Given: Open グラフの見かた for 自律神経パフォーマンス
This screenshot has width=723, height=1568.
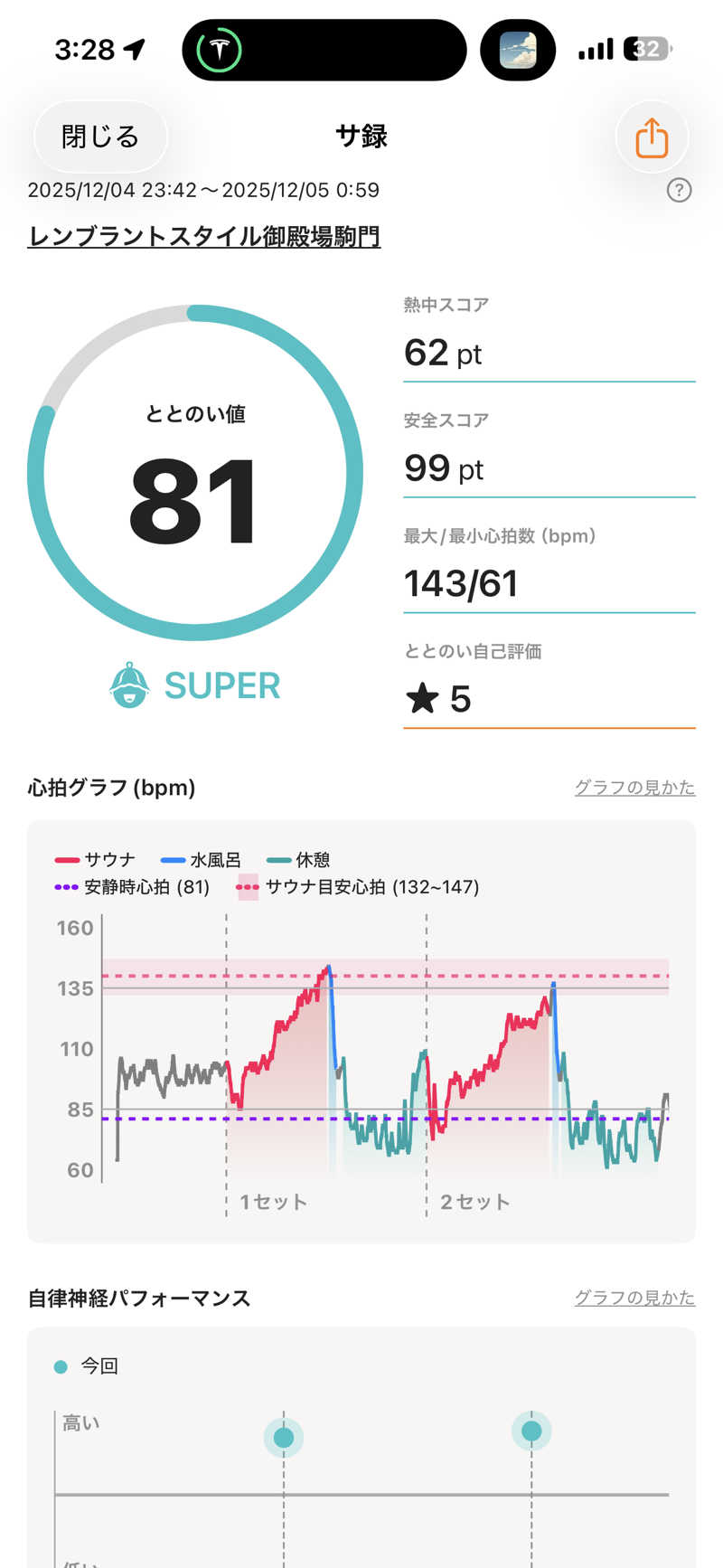Looking at the screenshot, I should point(634,1298).
